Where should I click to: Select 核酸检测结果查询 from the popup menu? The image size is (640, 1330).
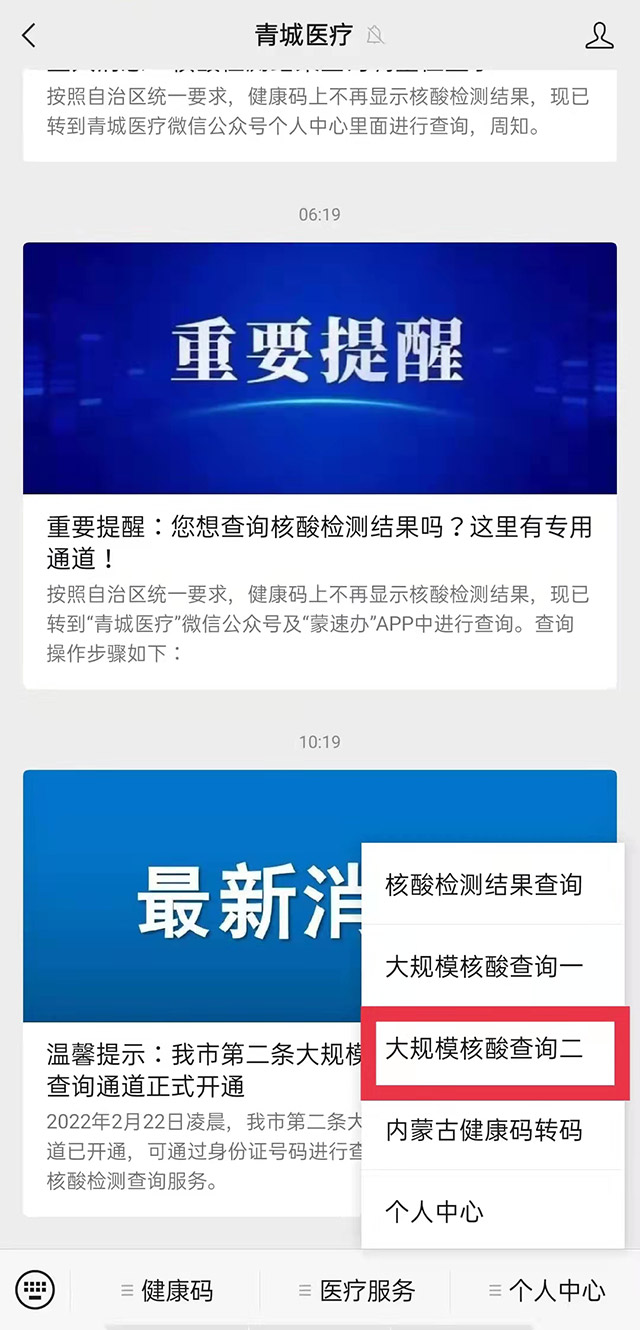[x=484, y=885]
